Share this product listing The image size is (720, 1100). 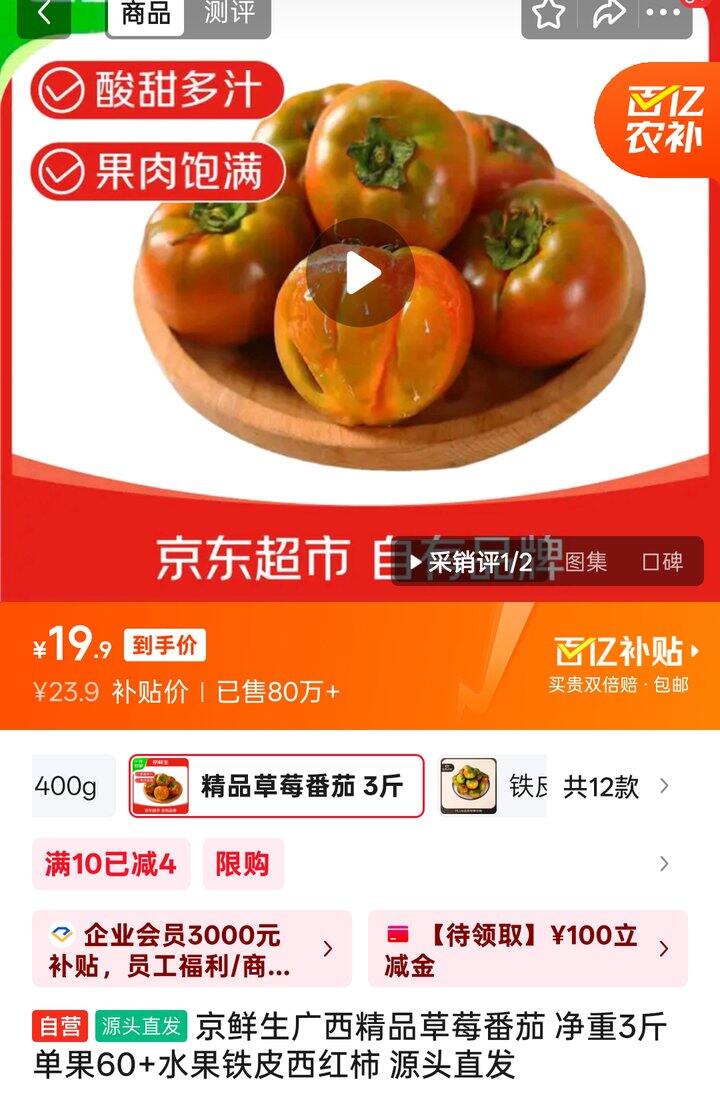[x=608, y=14]
